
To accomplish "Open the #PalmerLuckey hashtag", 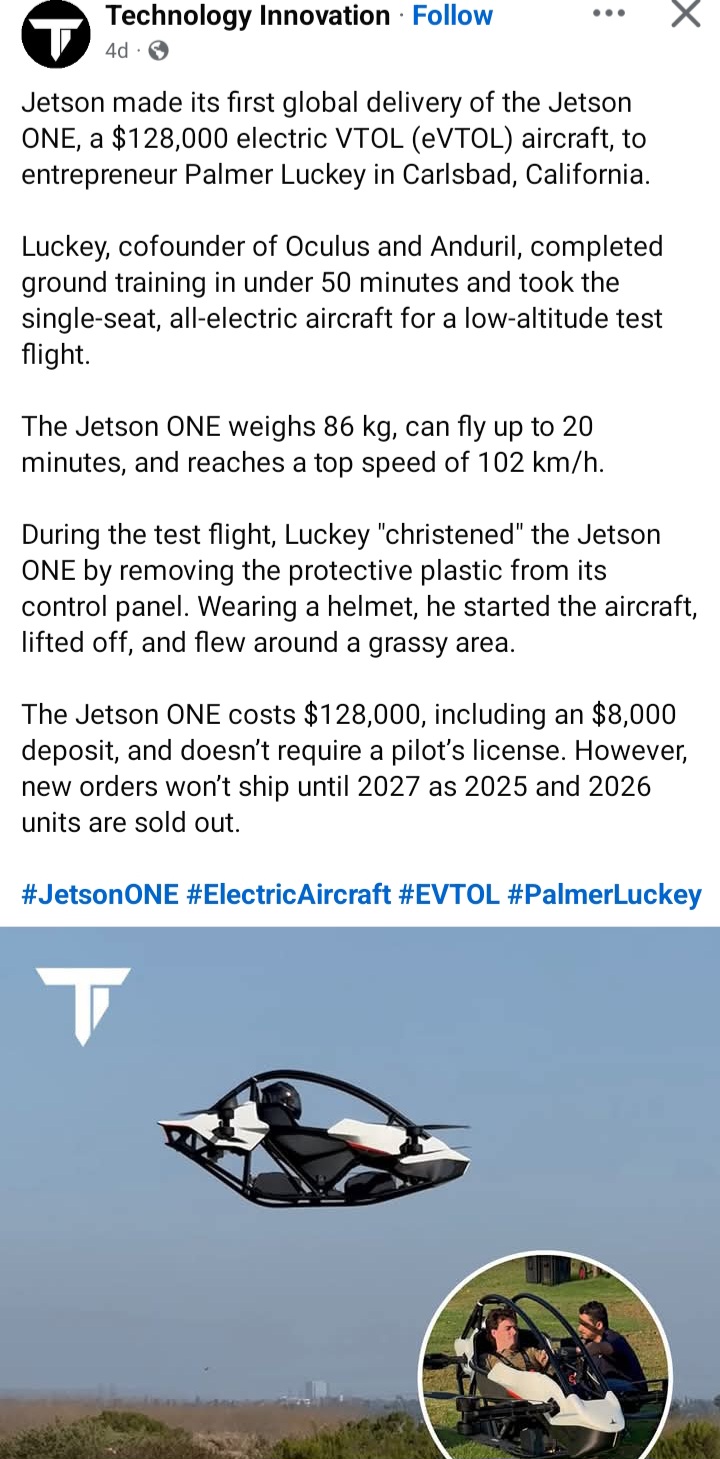I will tap(605, 894).
